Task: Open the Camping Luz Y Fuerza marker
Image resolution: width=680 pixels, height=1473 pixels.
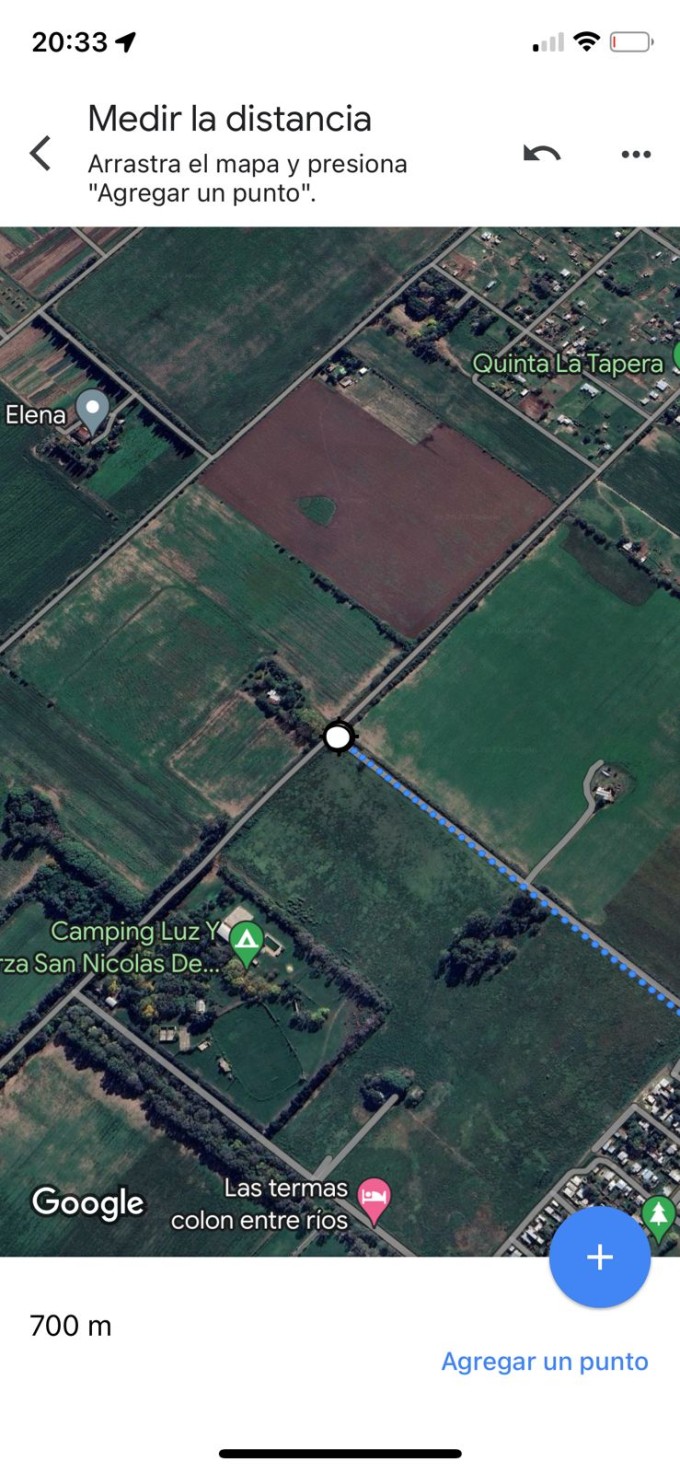Action: click(x=246, y=942)
